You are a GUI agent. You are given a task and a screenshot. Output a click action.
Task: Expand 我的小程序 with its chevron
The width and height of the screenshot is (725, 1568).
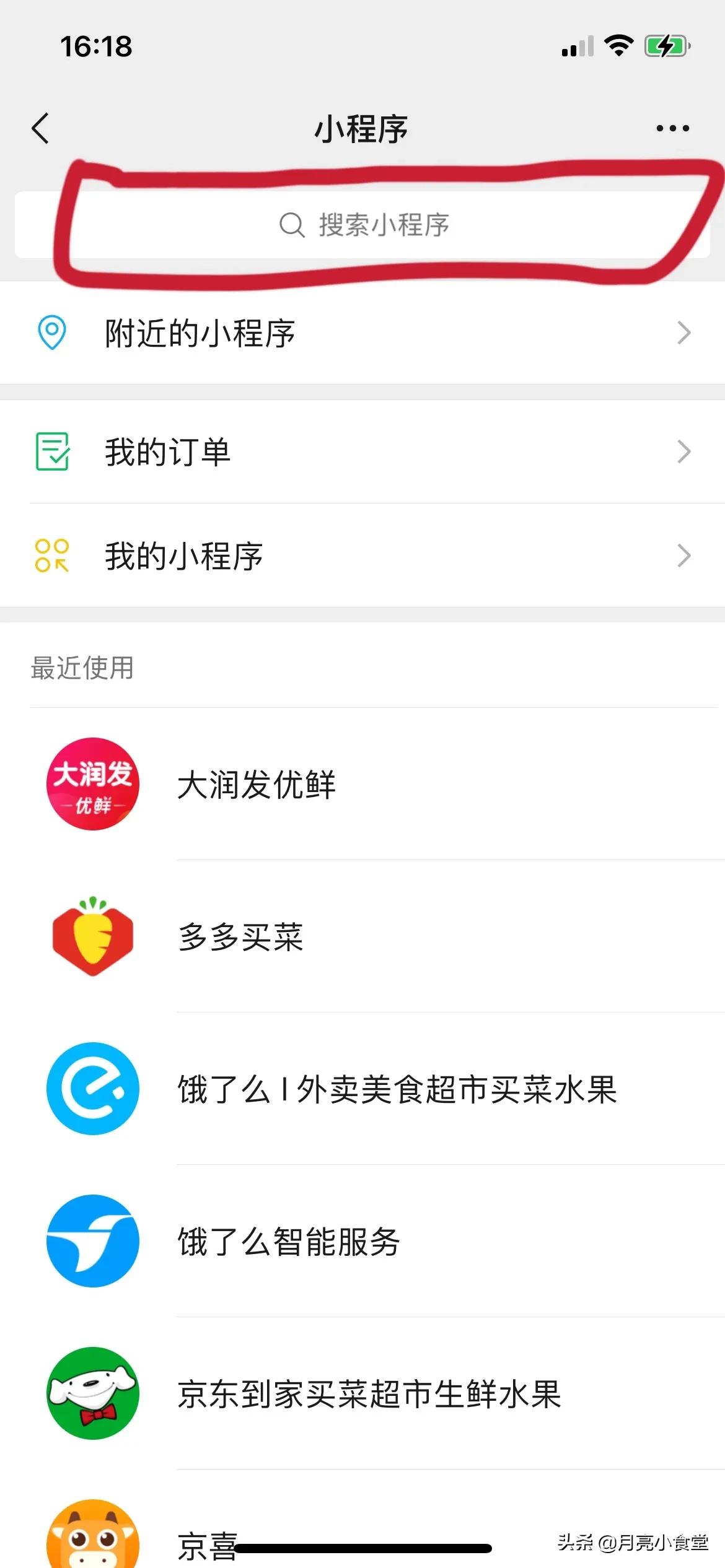683,556
